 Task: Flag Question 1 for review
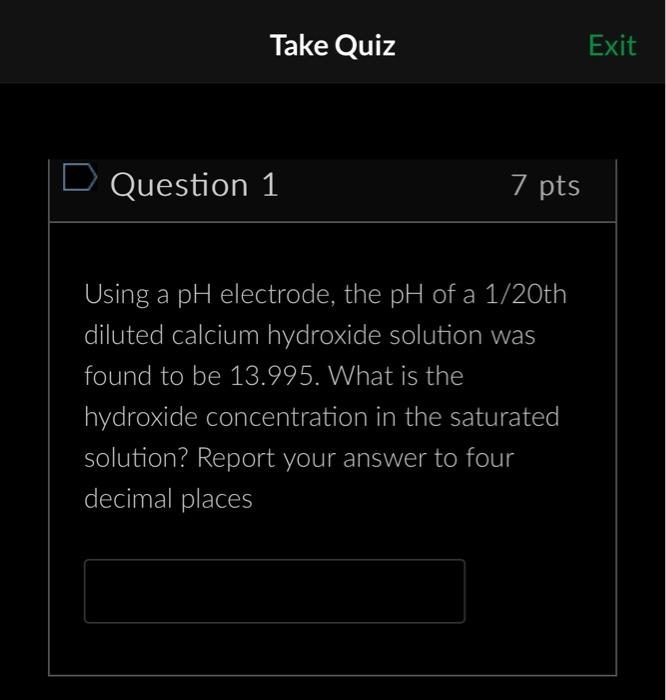79,179
